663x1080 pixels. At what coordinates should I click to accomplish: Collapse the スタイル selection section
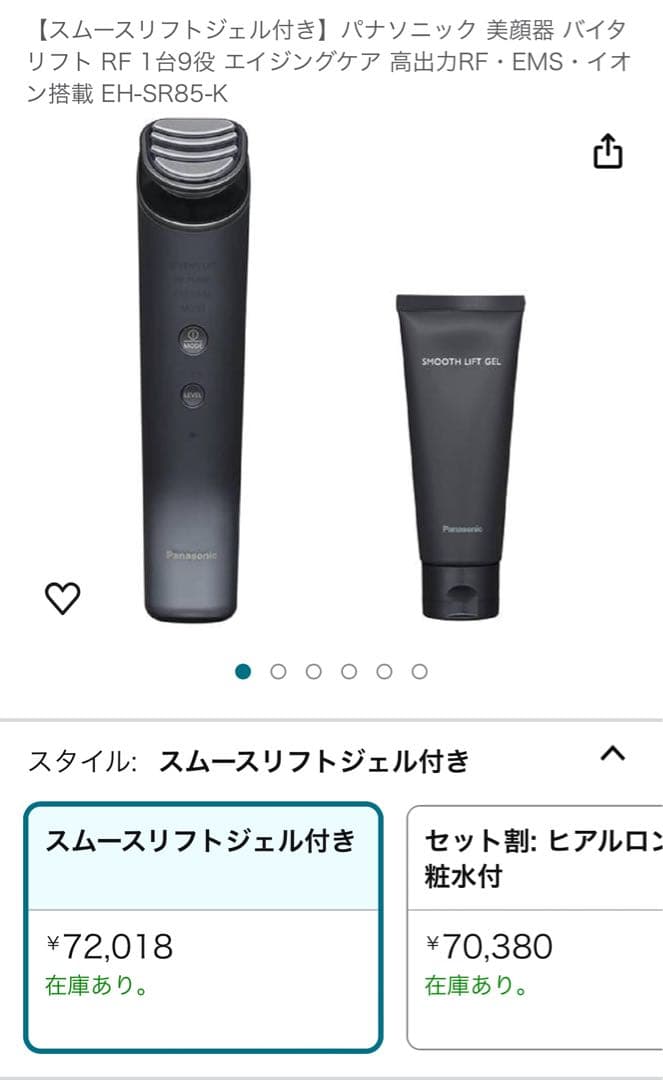coord(612,755)
